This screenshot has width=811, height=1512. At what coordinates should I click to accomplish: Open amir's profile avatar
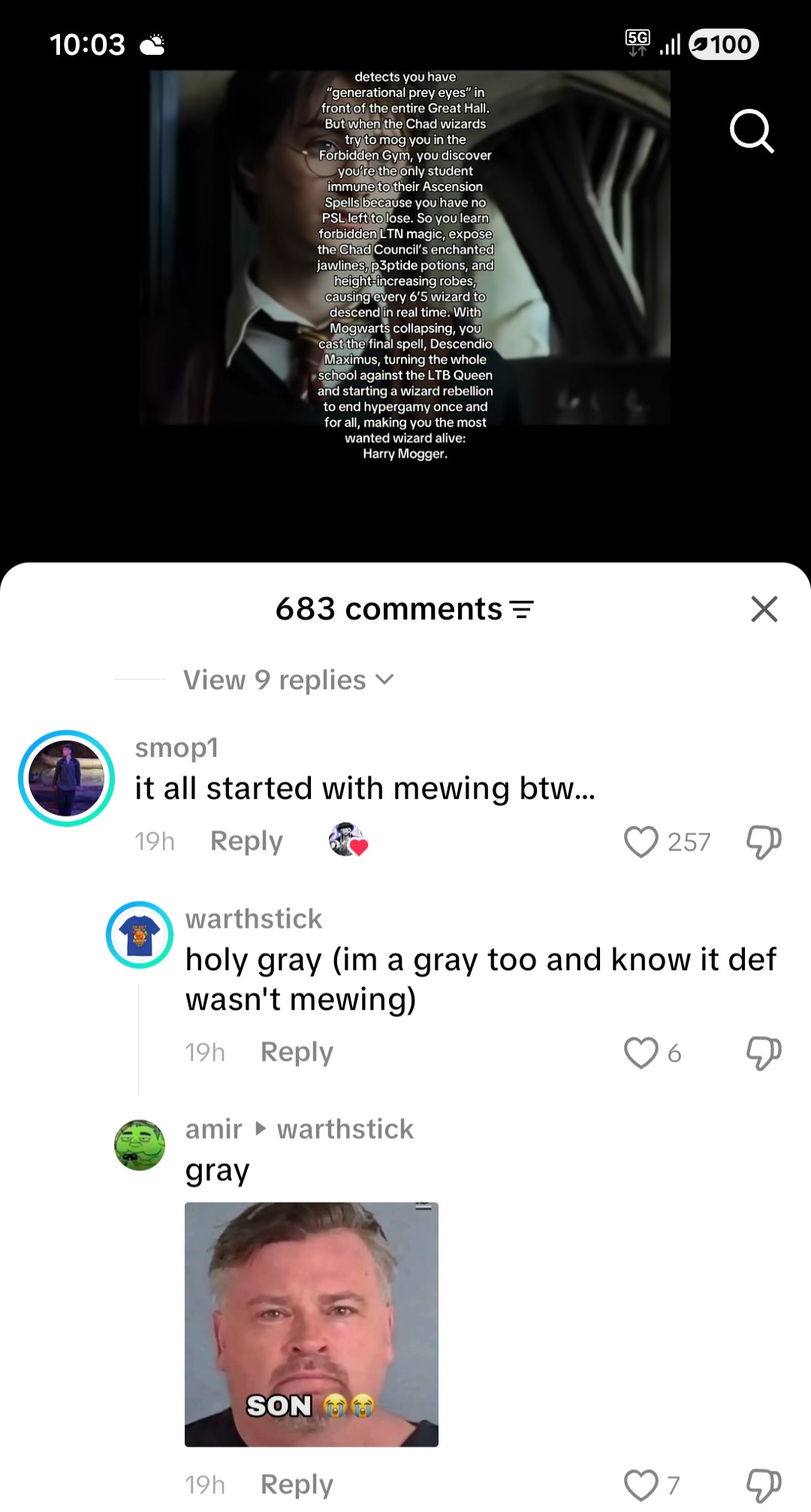pos(140,1145)
